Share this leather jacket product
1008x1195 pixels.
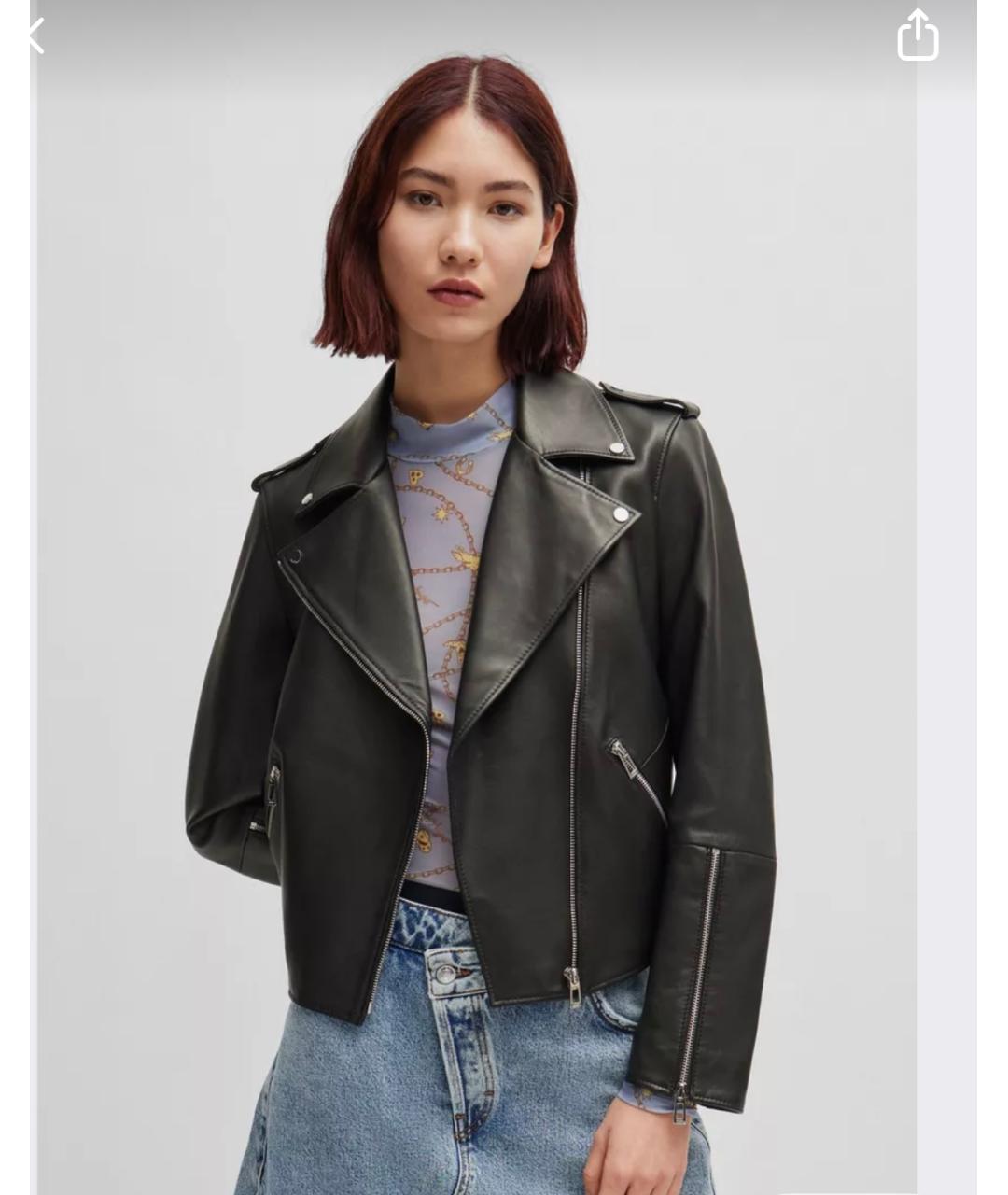[917, 35]
